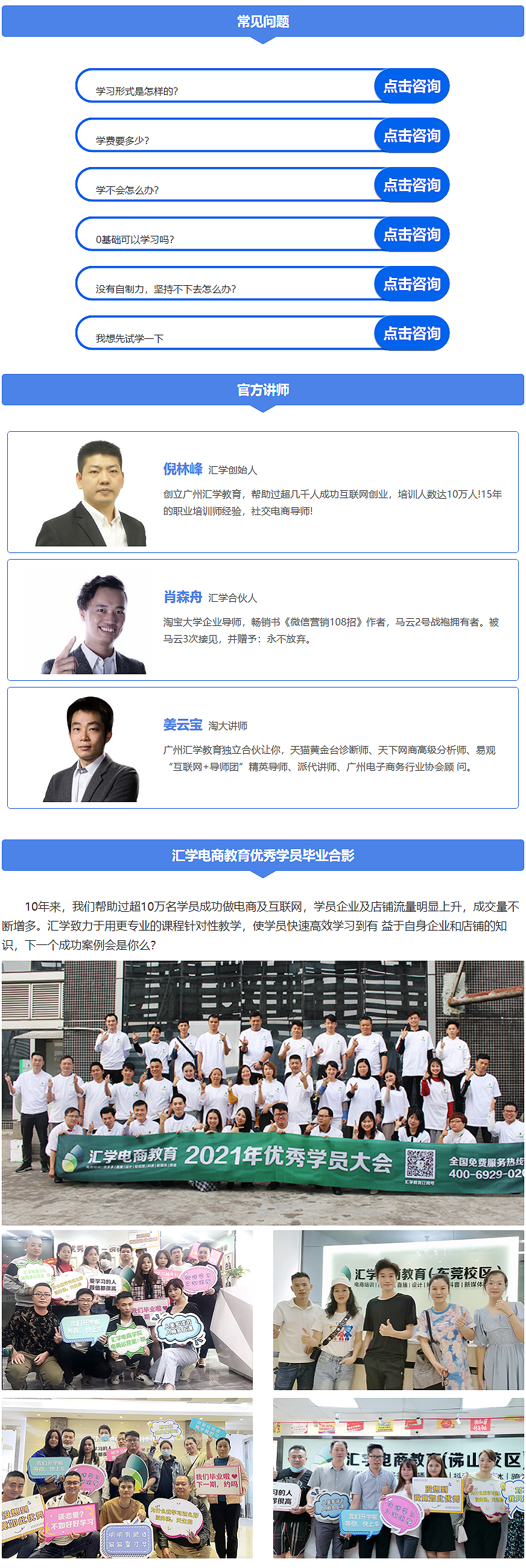Ask whether 0基础可以学习吗 via 点击咨询

411,235
